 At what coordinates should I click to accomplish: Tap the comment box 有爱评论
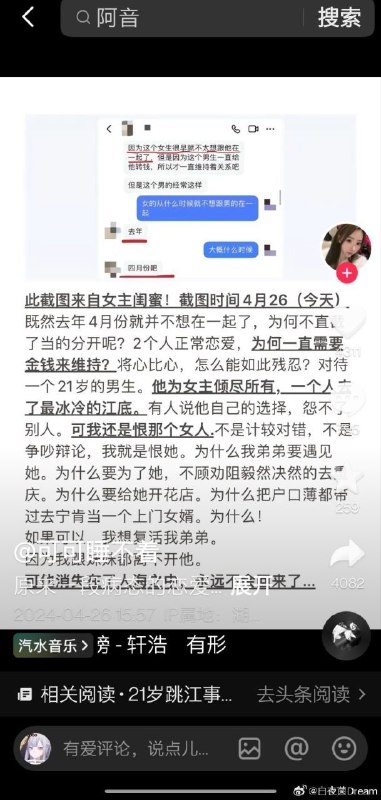pos(135,748)
